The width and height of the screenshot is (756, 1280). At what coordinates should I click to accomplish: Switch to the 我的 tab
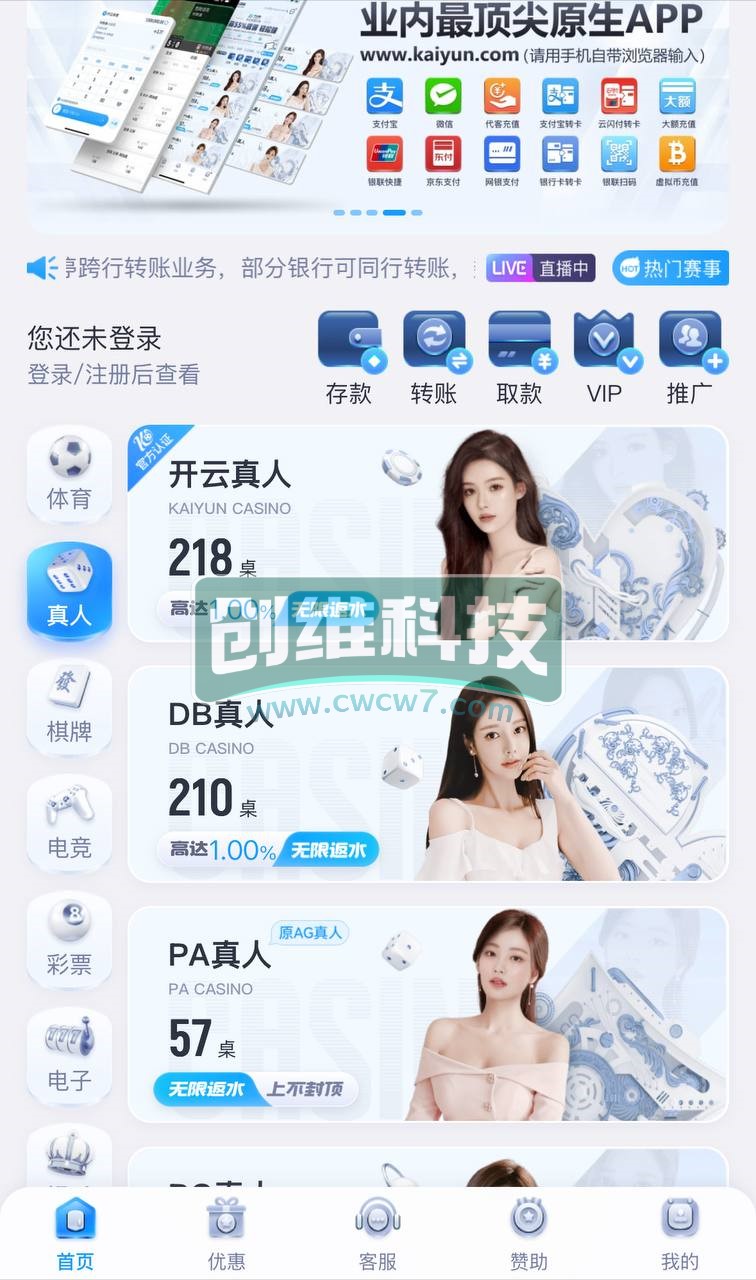680,1234
